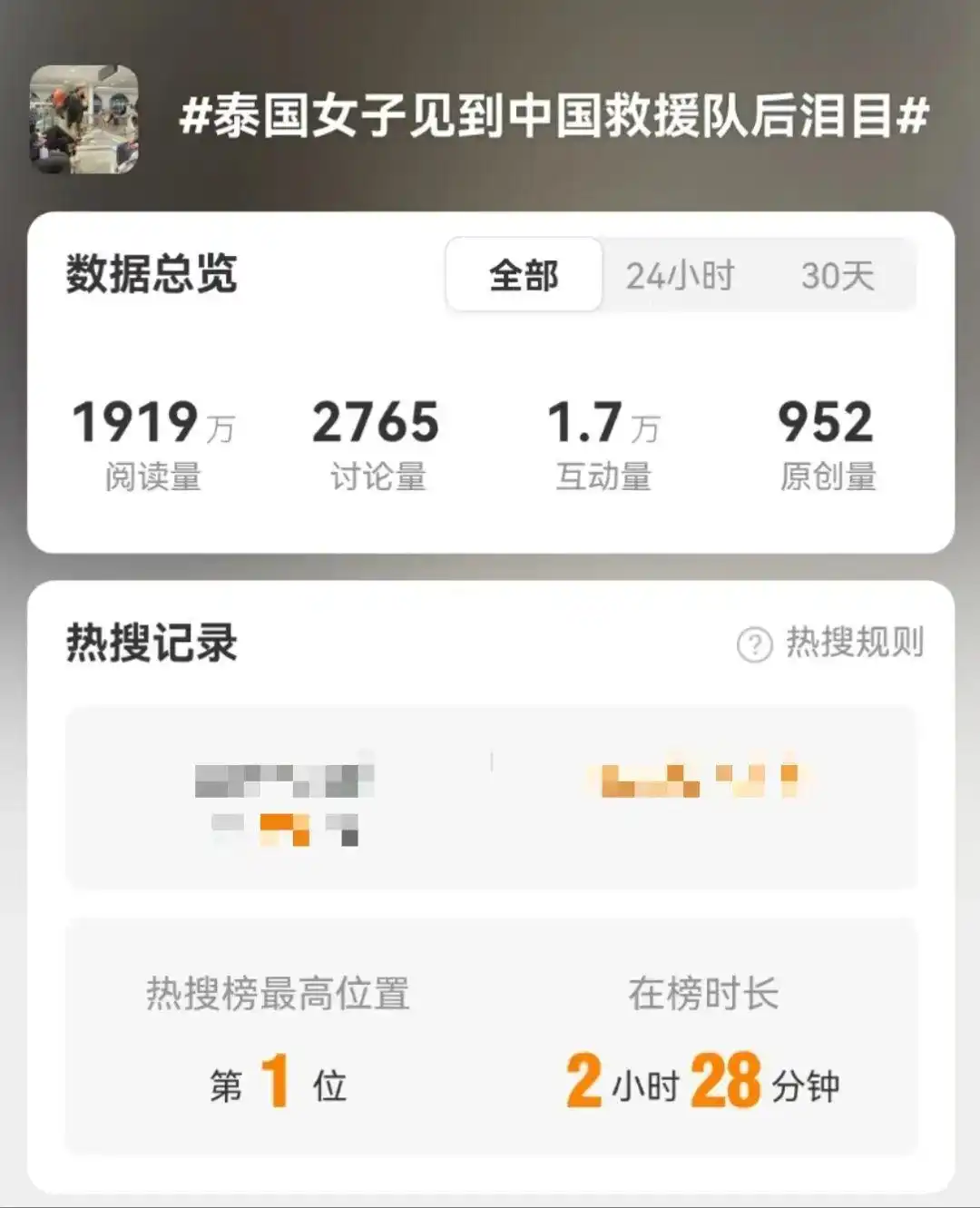Select the 全部 data overview tab
The width and height of the screenshot is (980, 1208).
click(524, 275)
